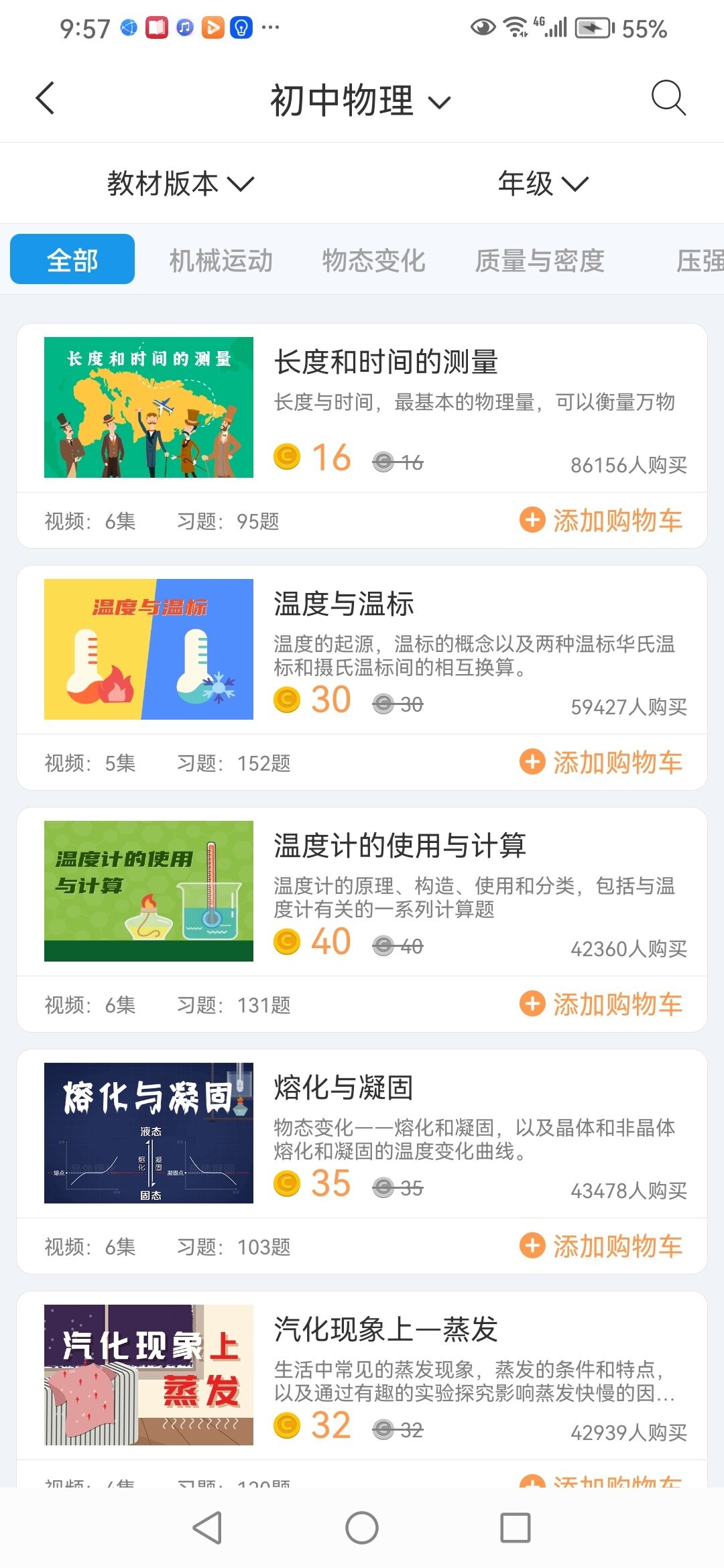
Task: Open the 长度和时间的测量 course card
Action: point(362,407)
